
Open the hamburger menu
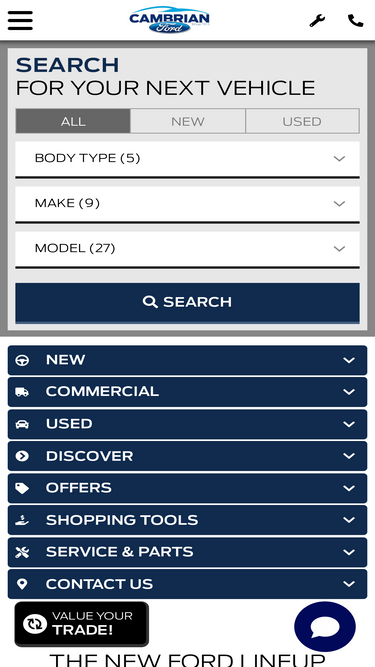(20, 20)
